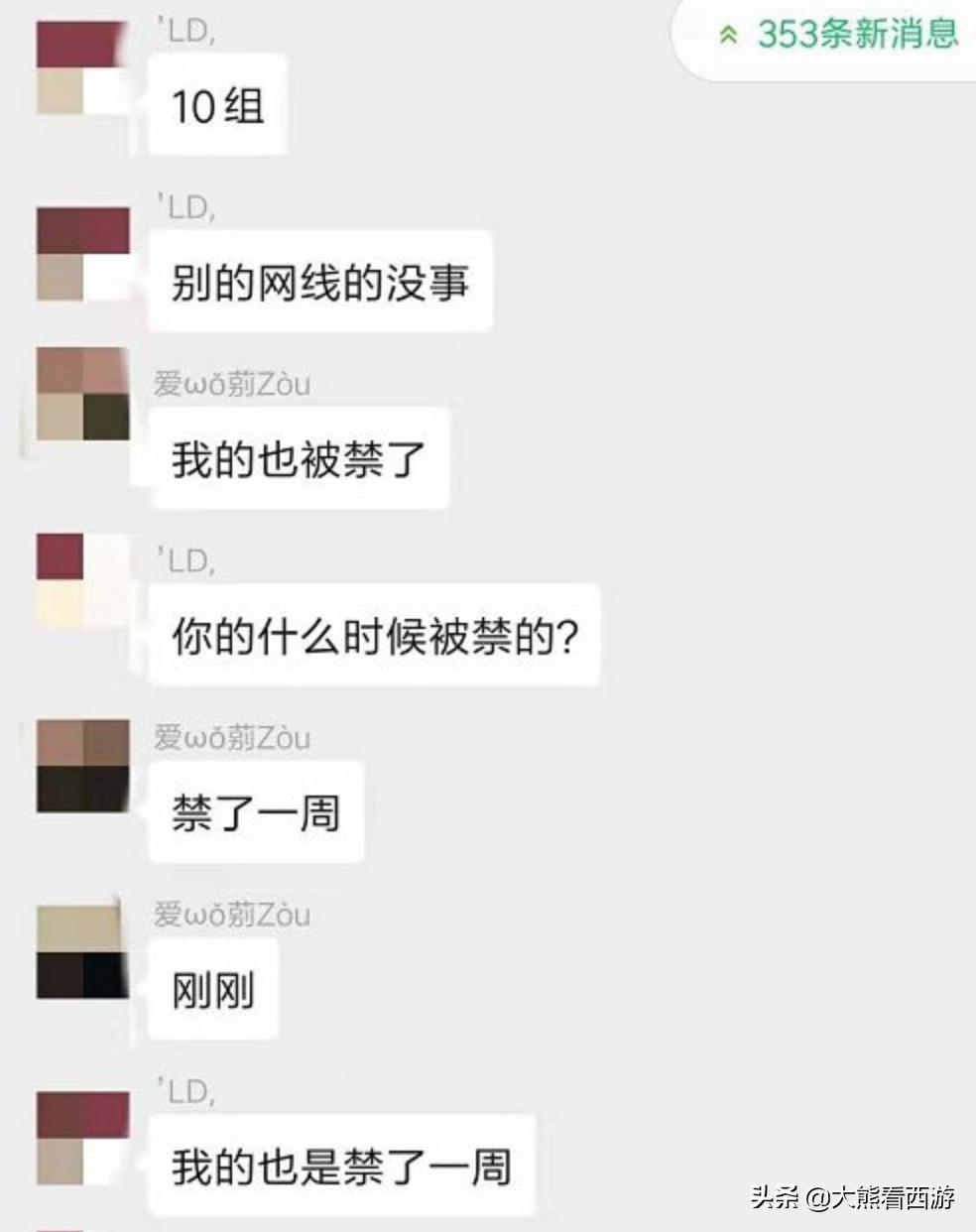Tap the '别的网线的没事' message bubble

click(319, 283)
